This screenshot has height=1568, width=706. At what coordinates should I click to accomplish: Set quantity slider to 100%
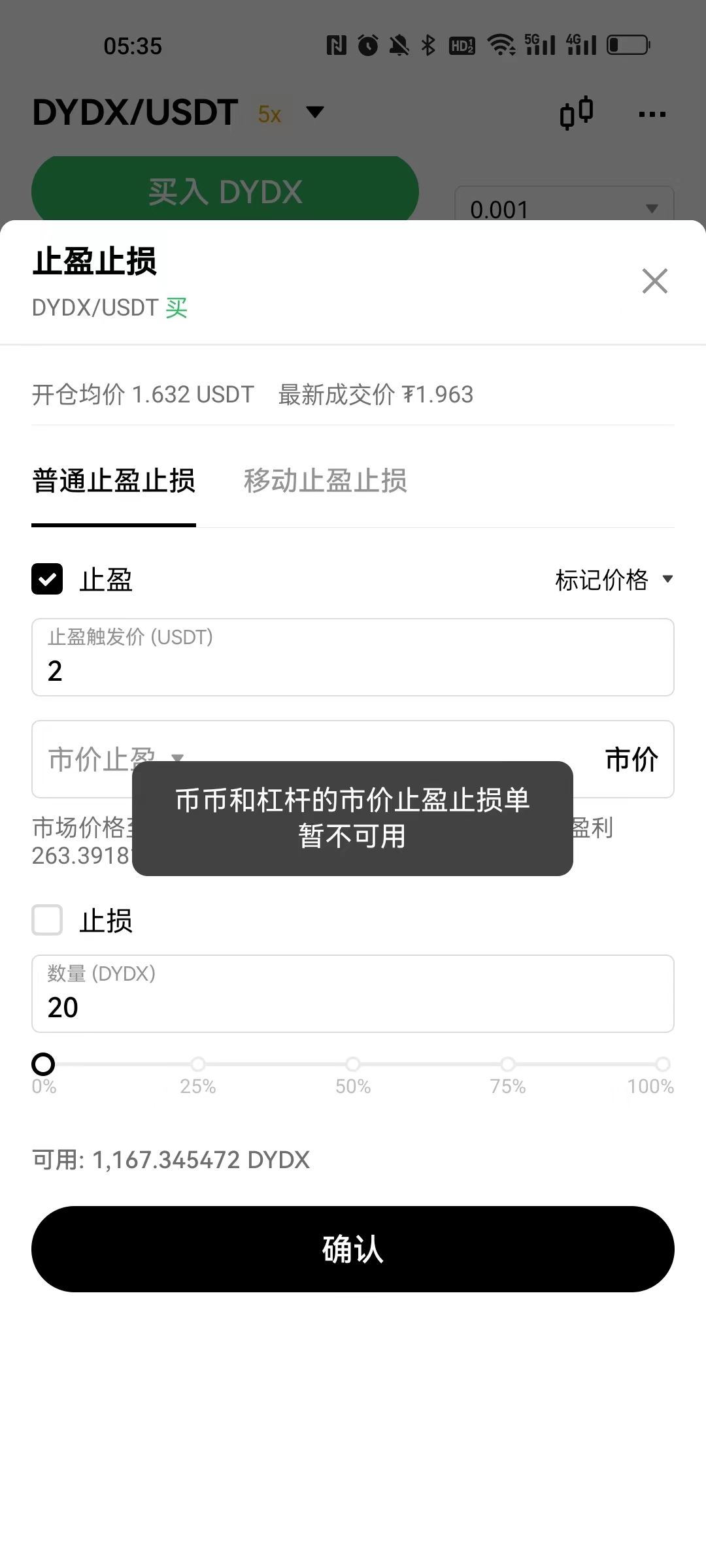pos(662,1064)
